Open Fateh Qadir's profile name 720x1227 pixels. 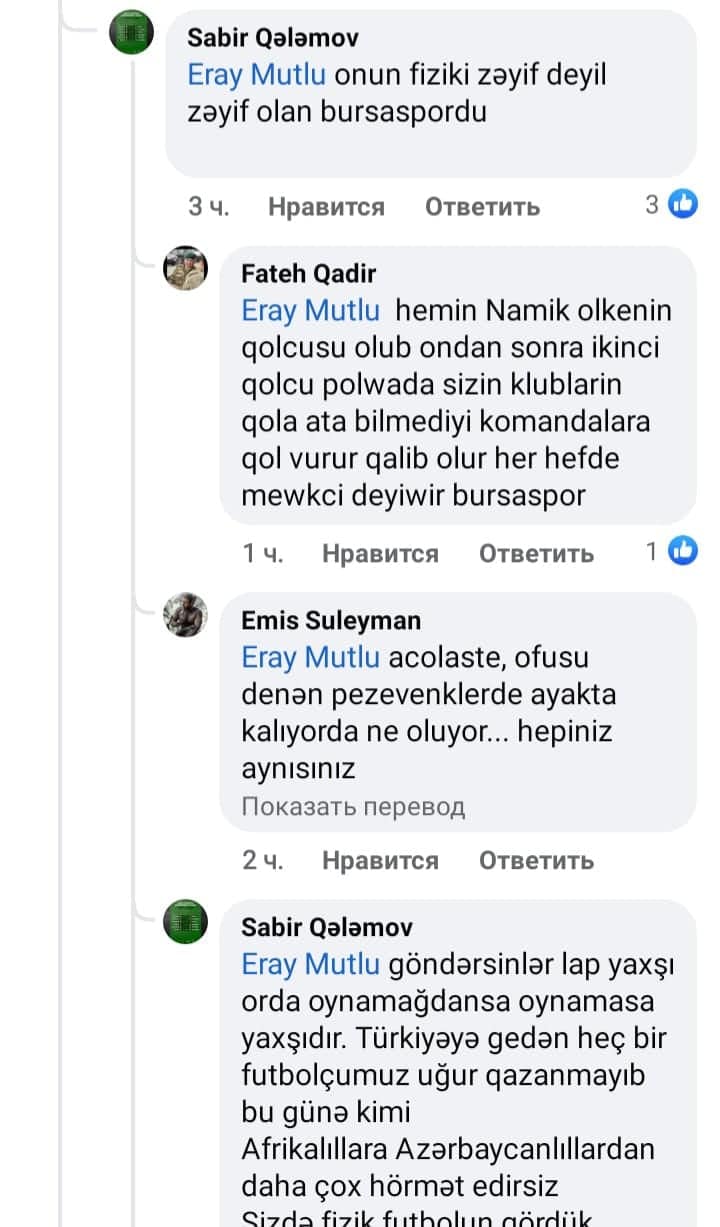tap(309, 273)
